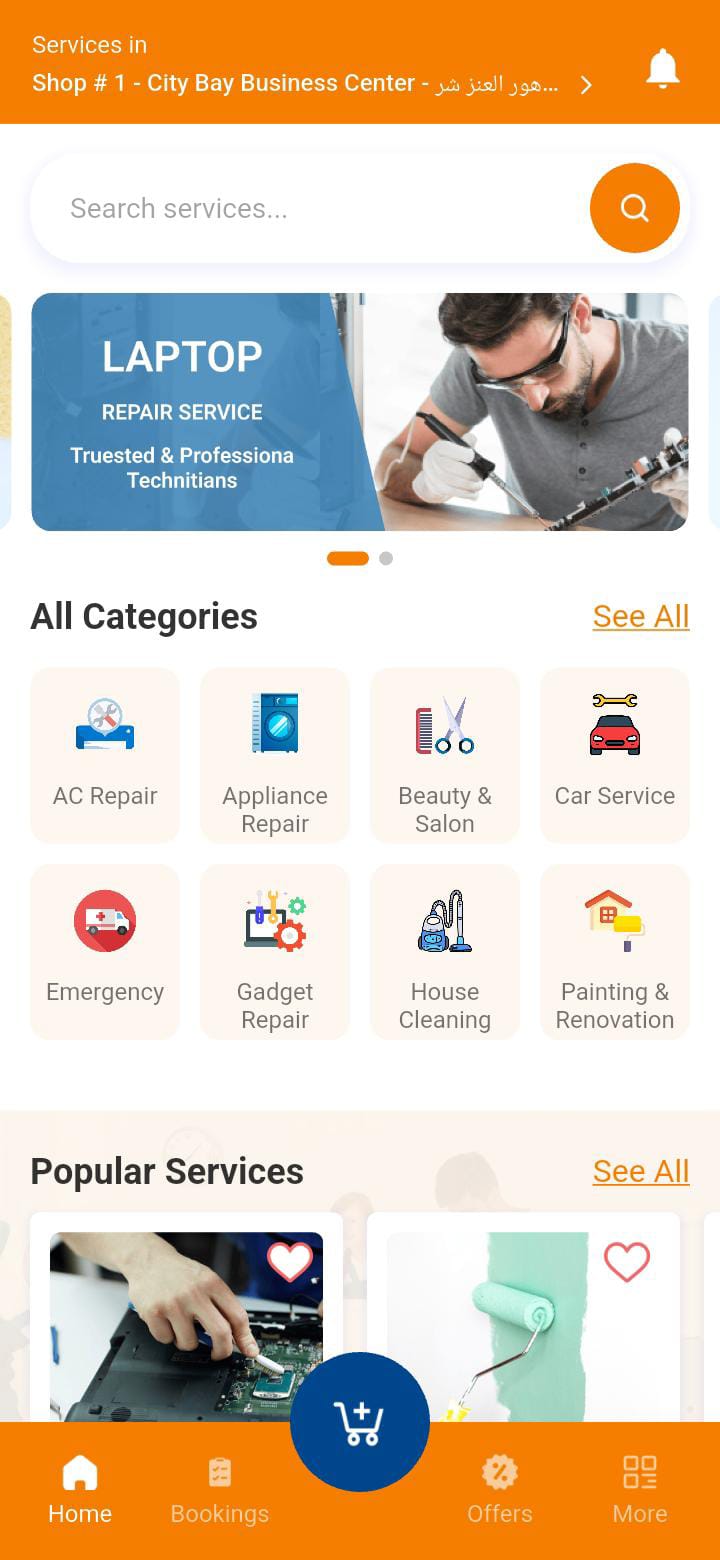Open the House Cleaning vacuum icon
720x1560 pixels.
tap(445, 920)
